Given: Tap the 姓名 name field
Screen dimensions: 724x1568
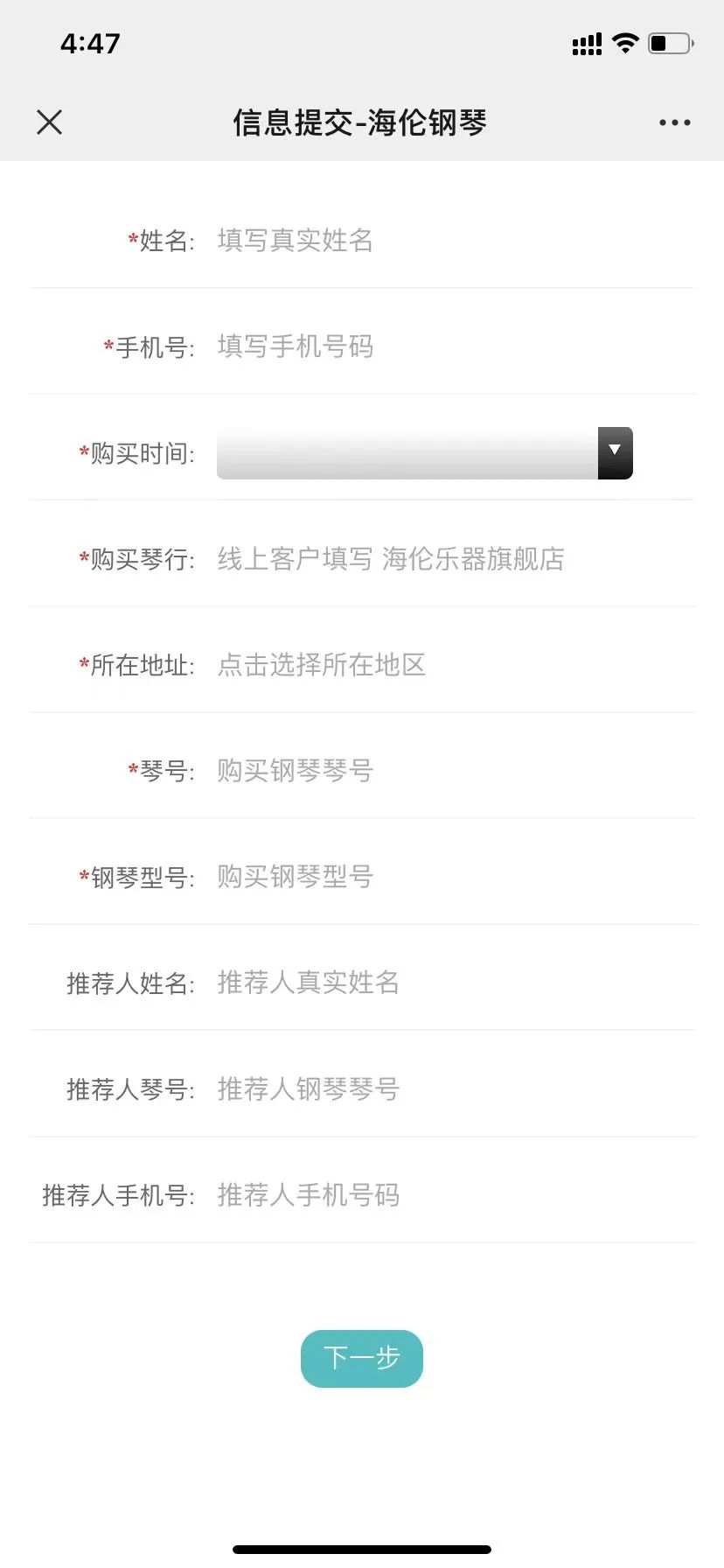Looking at the screenshot, I should 437,240.
